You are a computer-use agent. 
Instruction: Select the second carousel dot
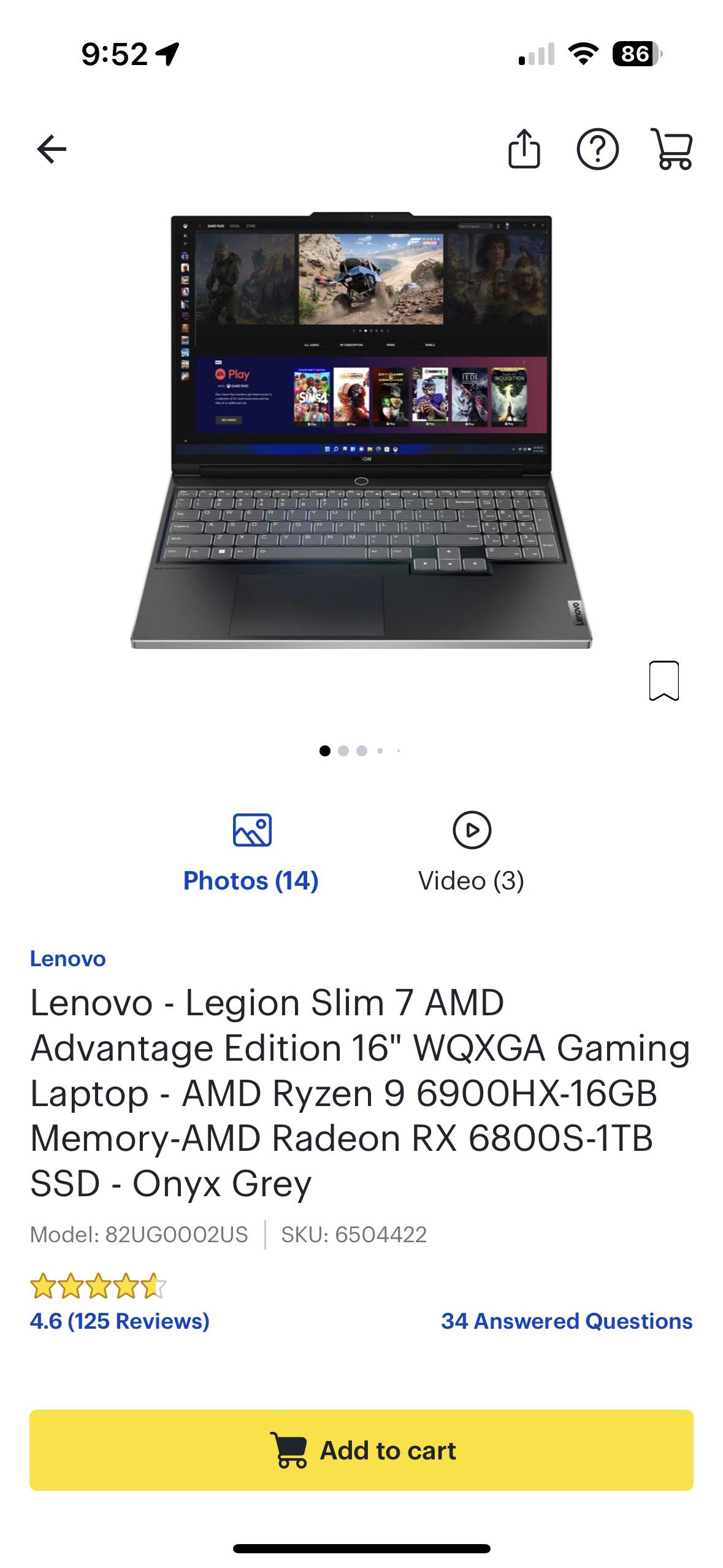click(x=343, y=750)
